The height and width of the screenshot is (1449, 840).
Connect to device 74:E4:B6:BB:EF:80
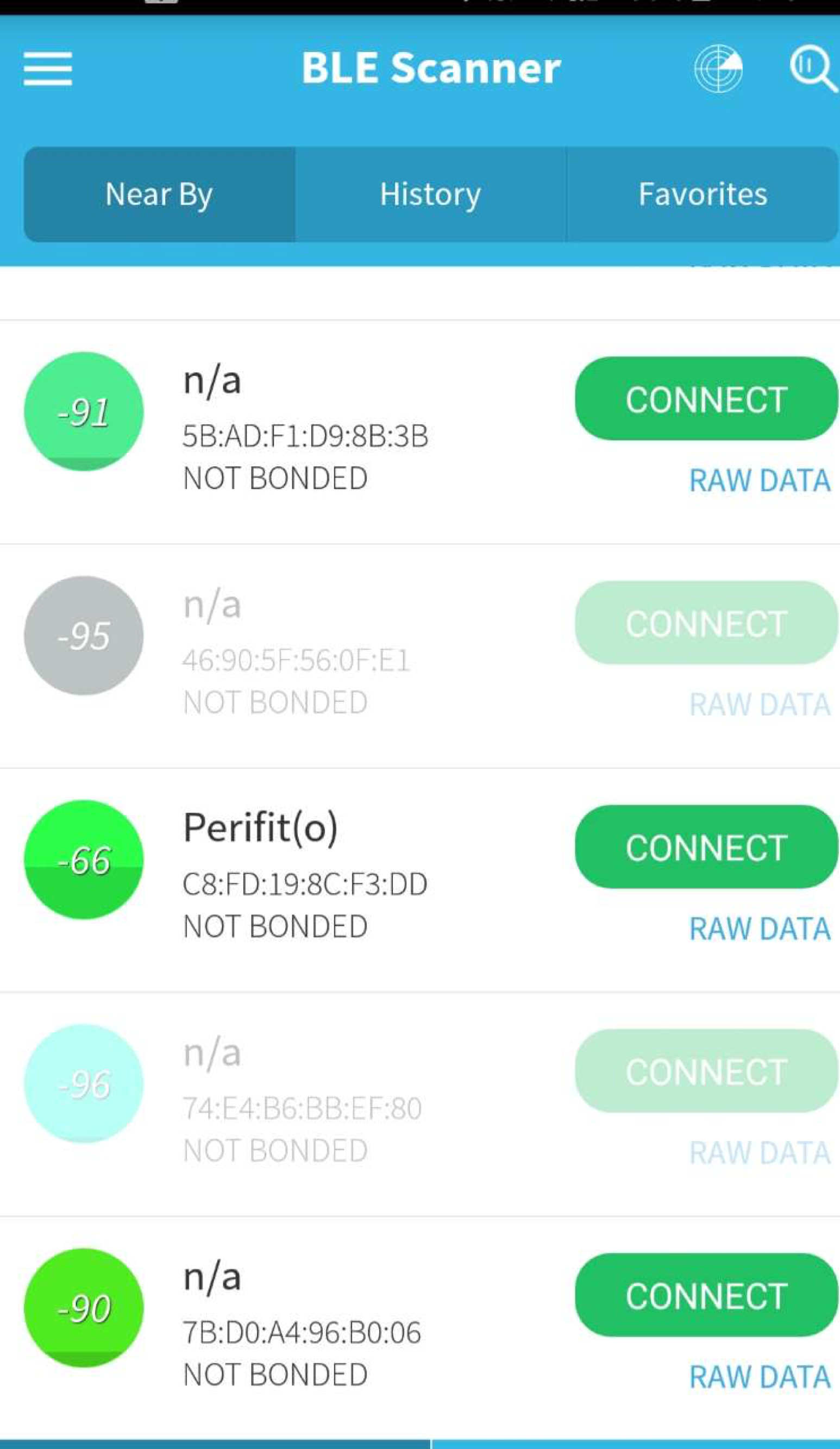[707, 1071]
